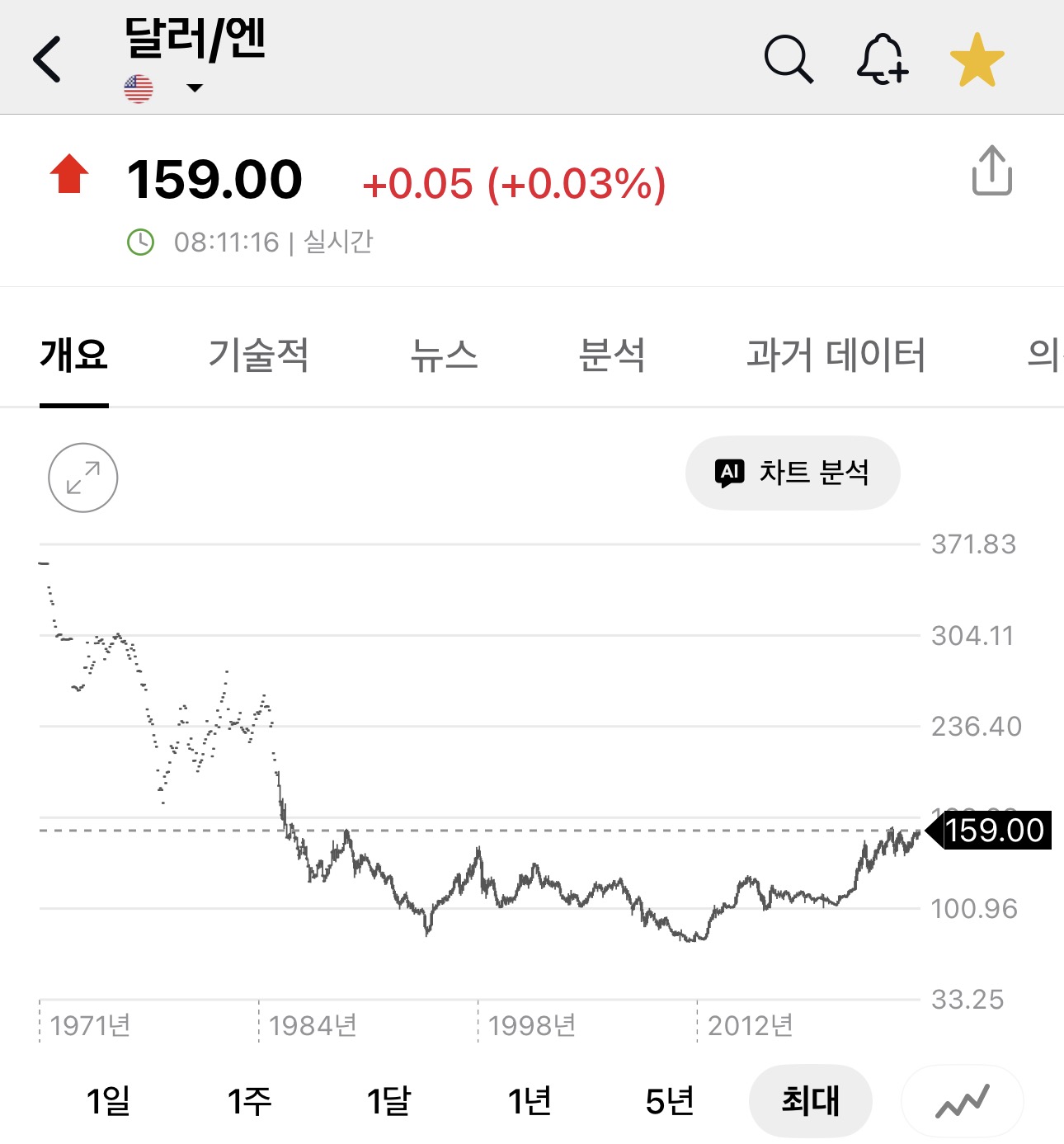Select the 개요 tab
The image size is (1064, 1144).
(74, 355)
